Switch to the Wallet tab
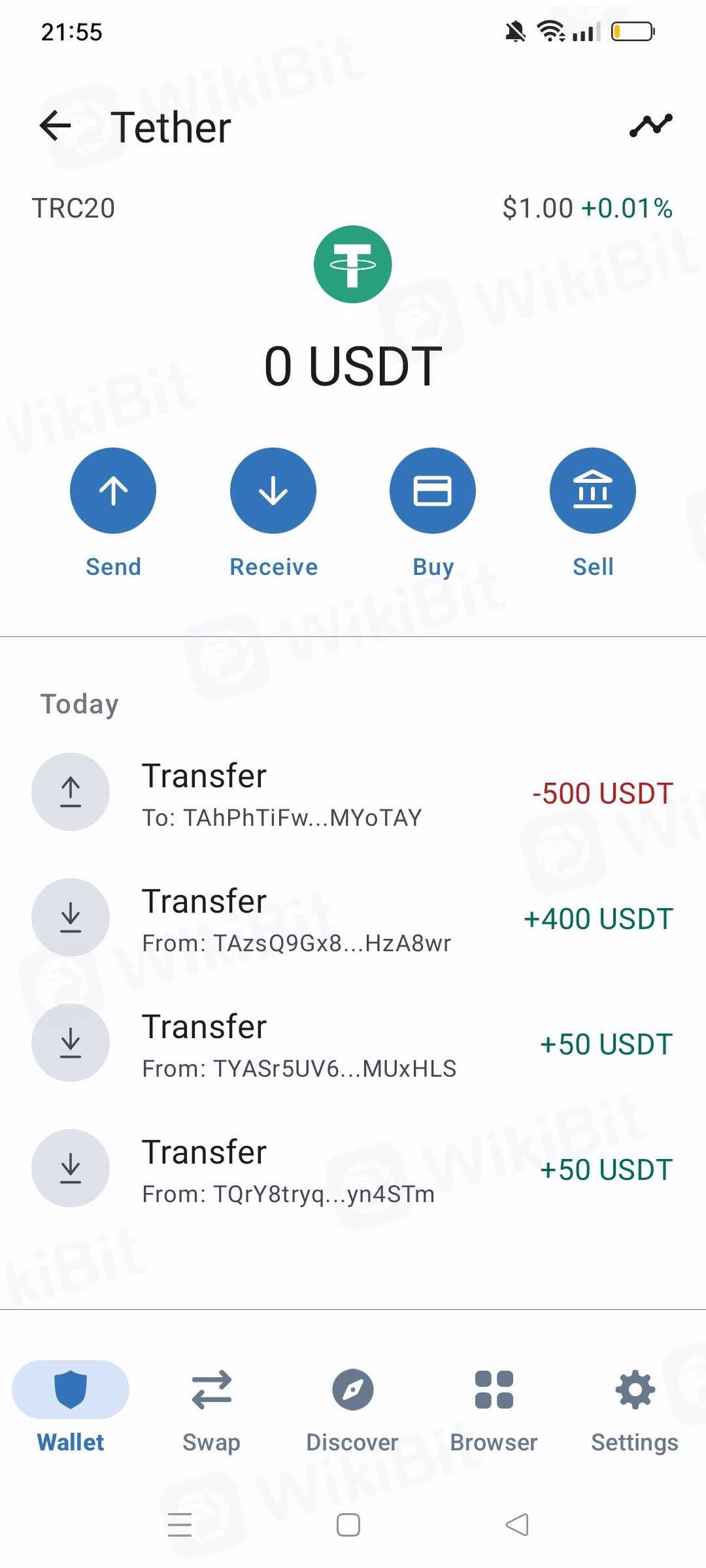 point(71,1405)
